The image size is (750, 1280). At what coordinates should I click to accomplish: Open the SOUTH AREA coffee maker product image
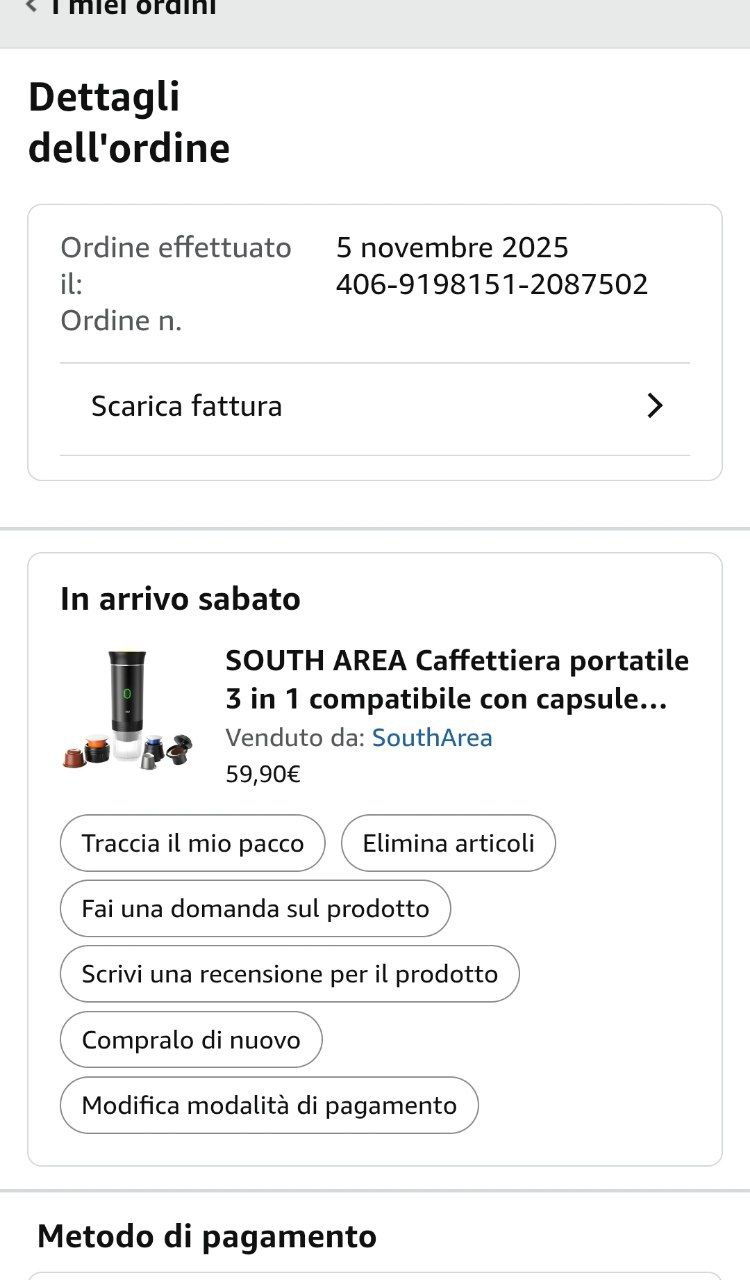[x=126, y=710]
